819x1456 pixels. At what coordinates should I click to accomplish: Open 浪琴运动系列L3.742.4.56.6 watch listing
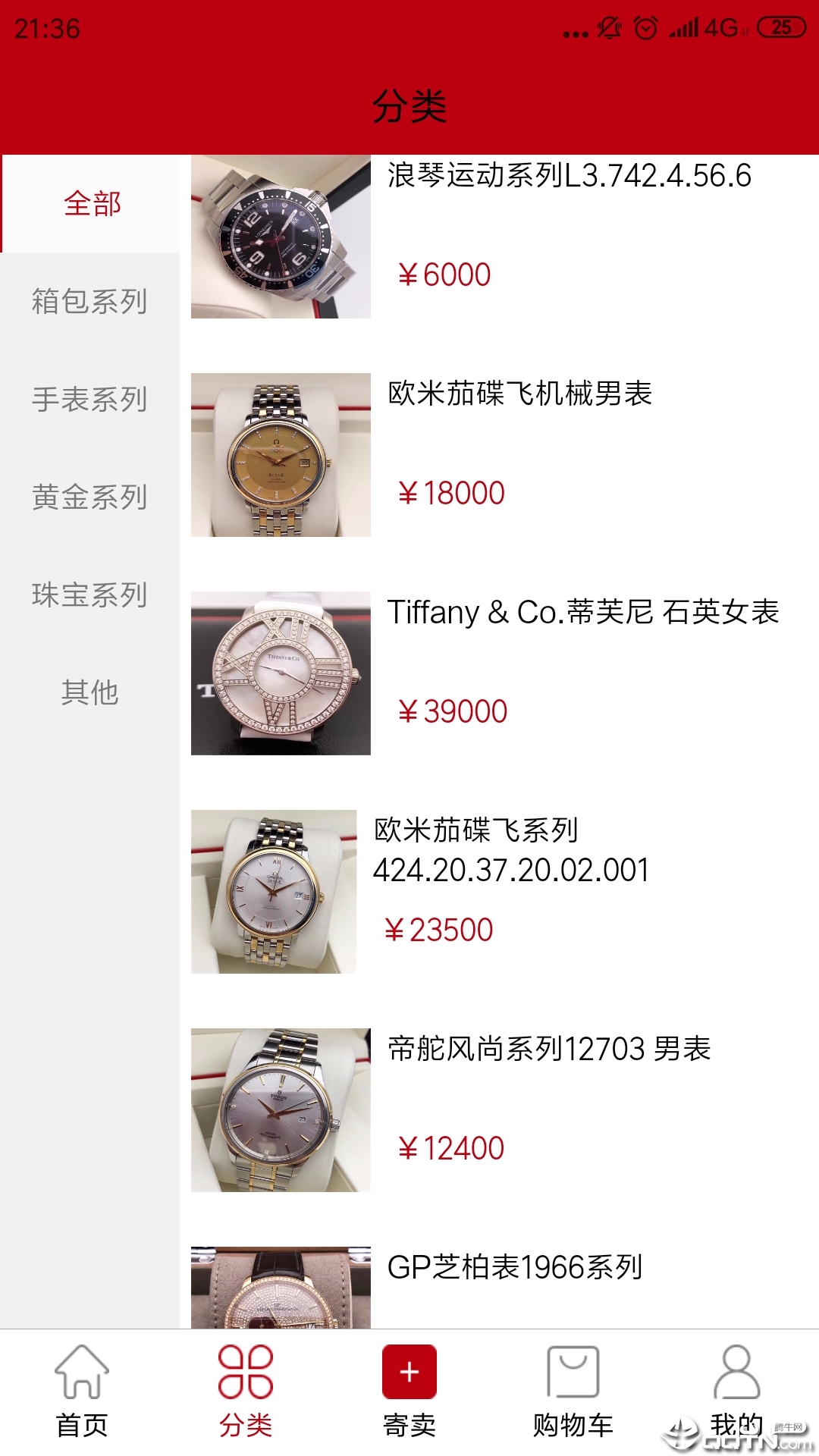click(x=569, y=176)
